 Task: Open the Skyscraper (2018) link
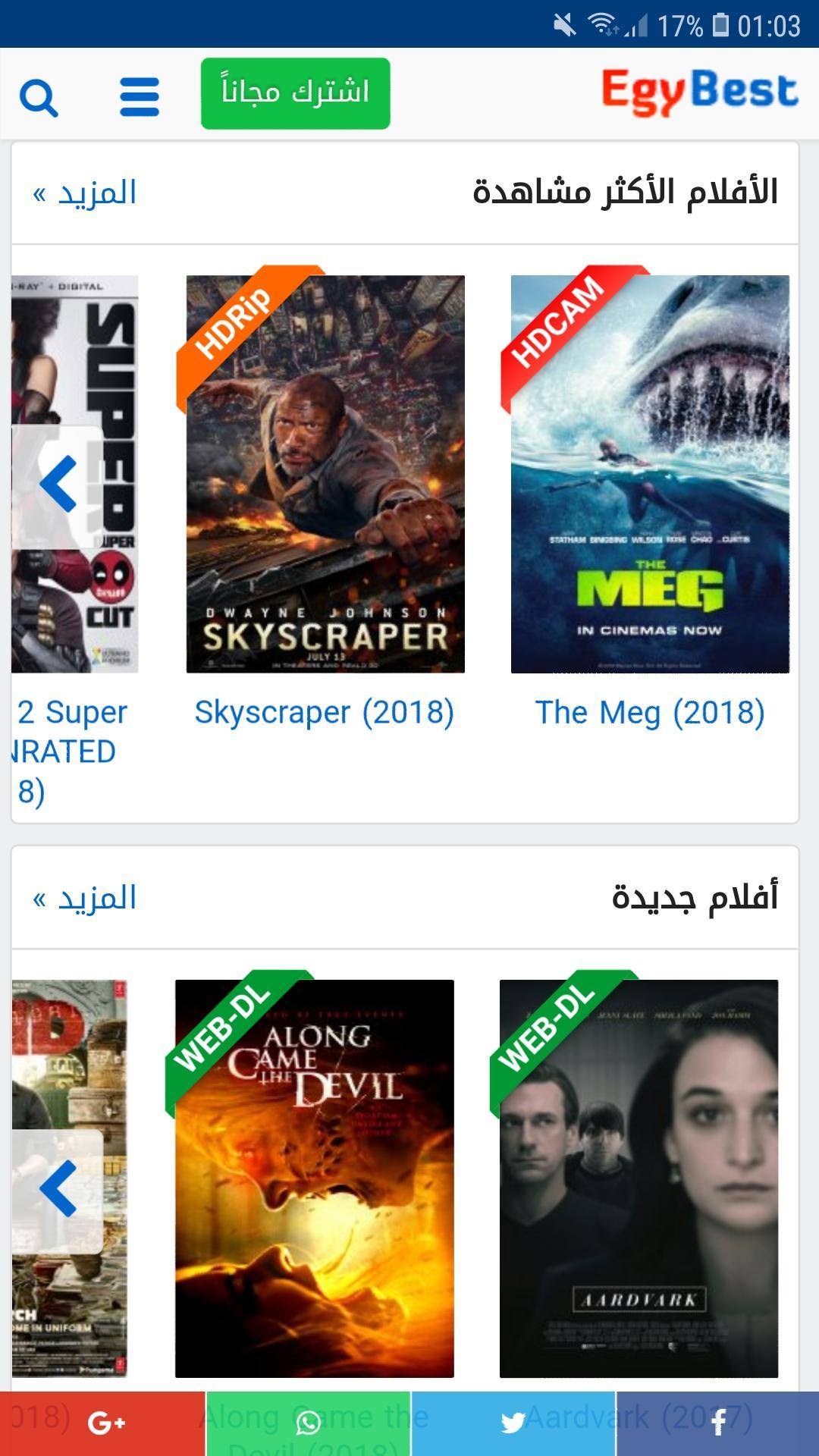coord(324,711)
